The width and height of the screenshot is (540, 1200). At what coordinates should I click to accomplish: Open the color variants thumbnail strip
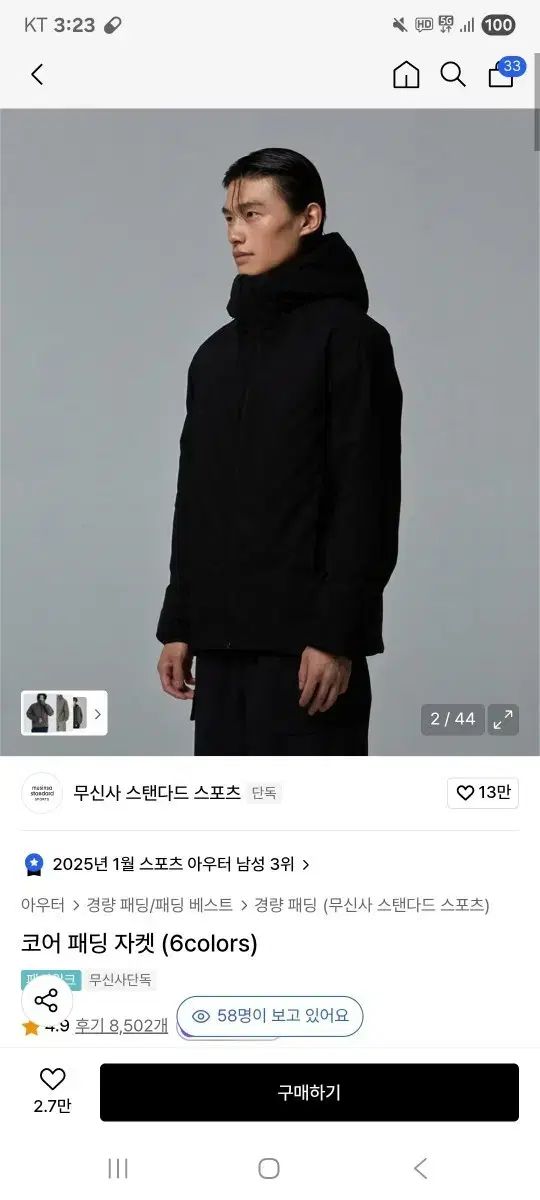(64, 713)
